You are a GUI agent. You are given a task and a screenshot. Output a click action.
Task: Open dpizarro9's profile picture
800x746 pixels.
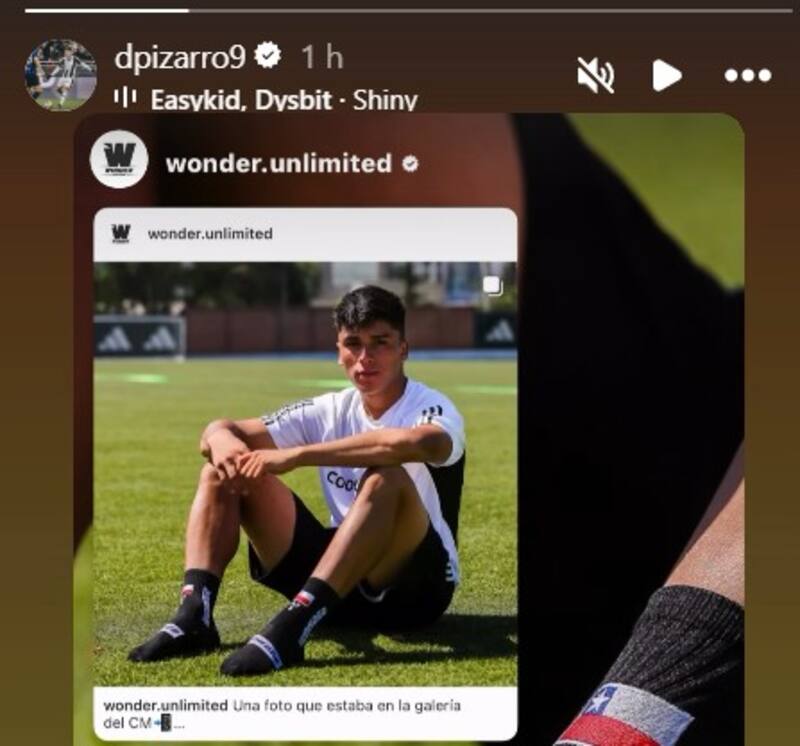coord(60,75)
